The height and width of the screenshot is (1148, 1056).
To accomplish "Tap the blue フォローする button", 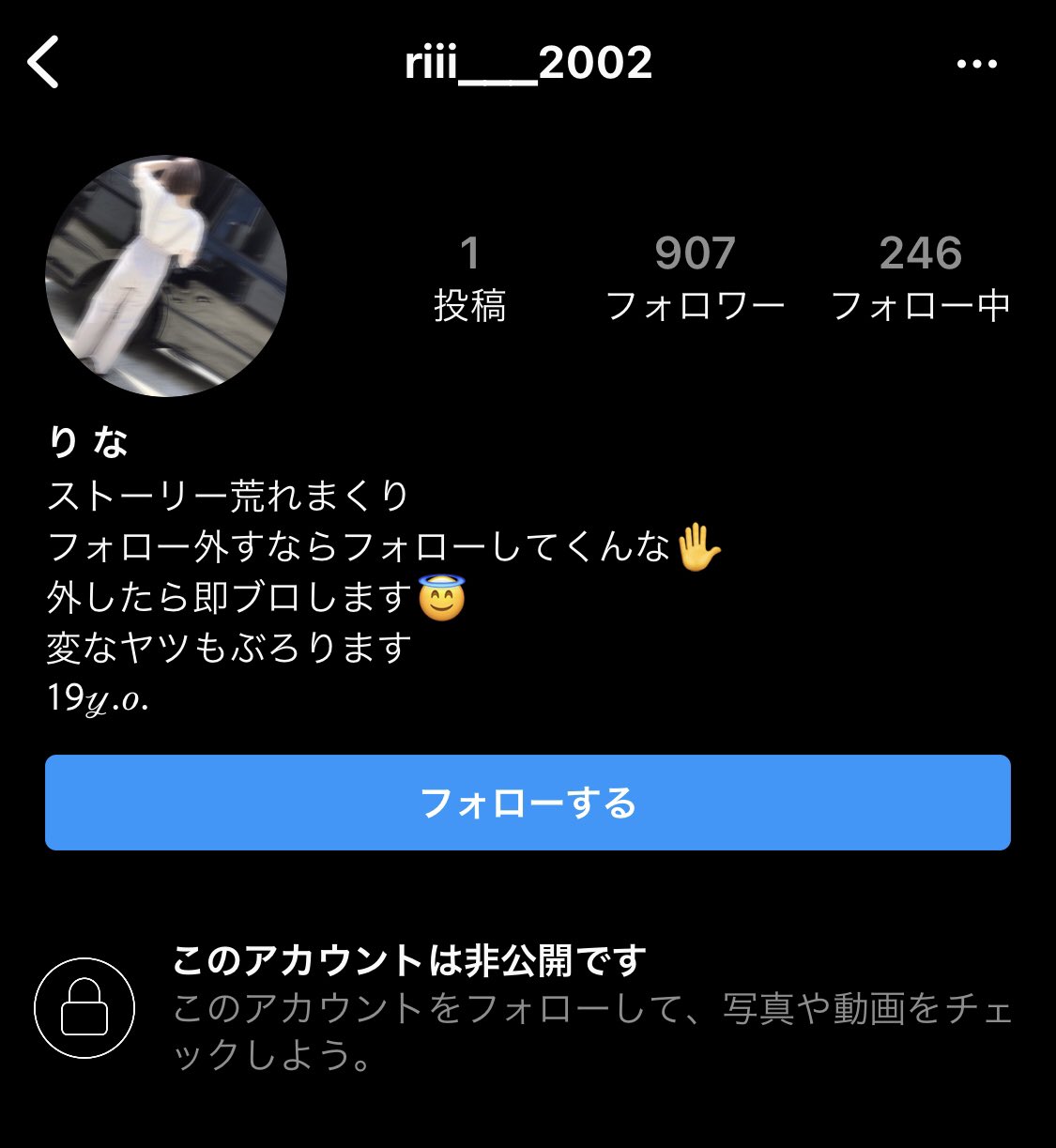I will tap(528, 803).
